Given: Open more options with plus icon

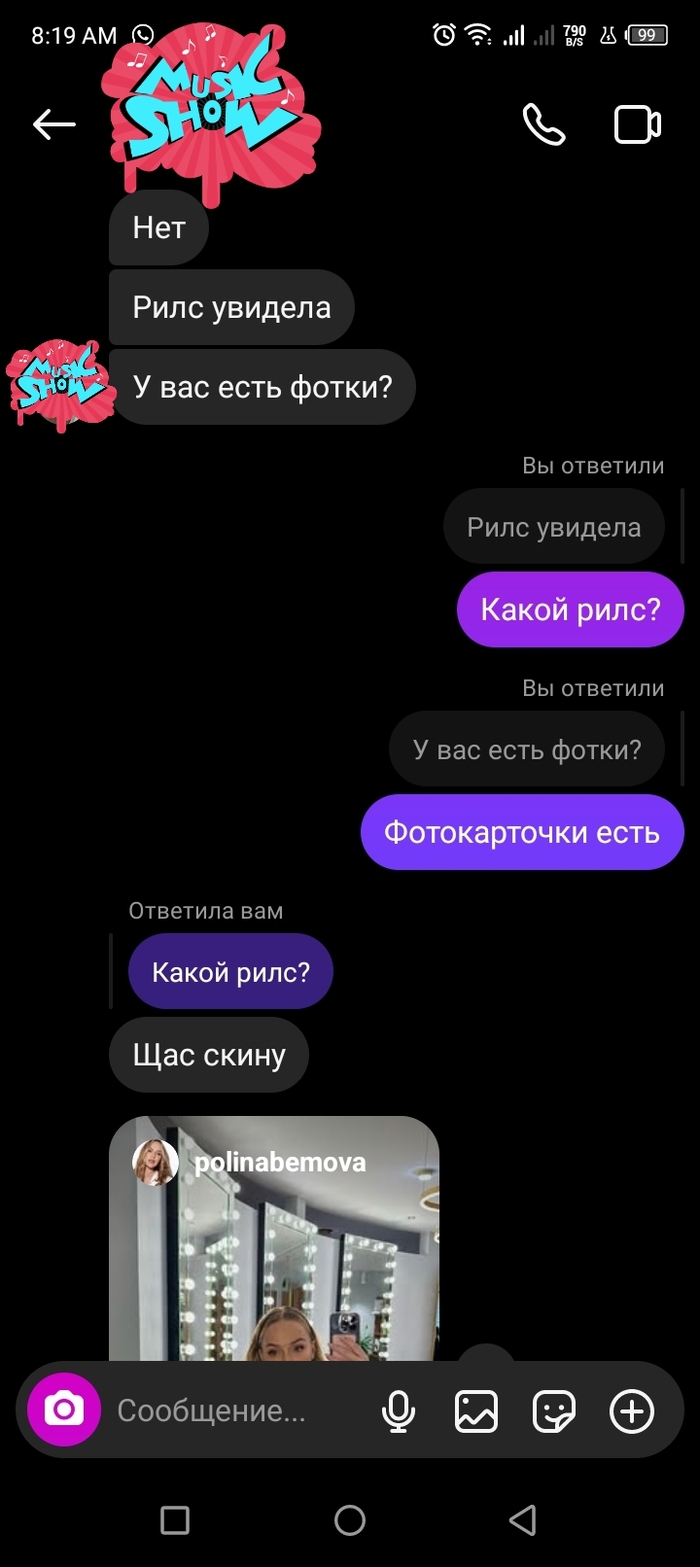Looking at the screenshot, I should pos(632,1411).
